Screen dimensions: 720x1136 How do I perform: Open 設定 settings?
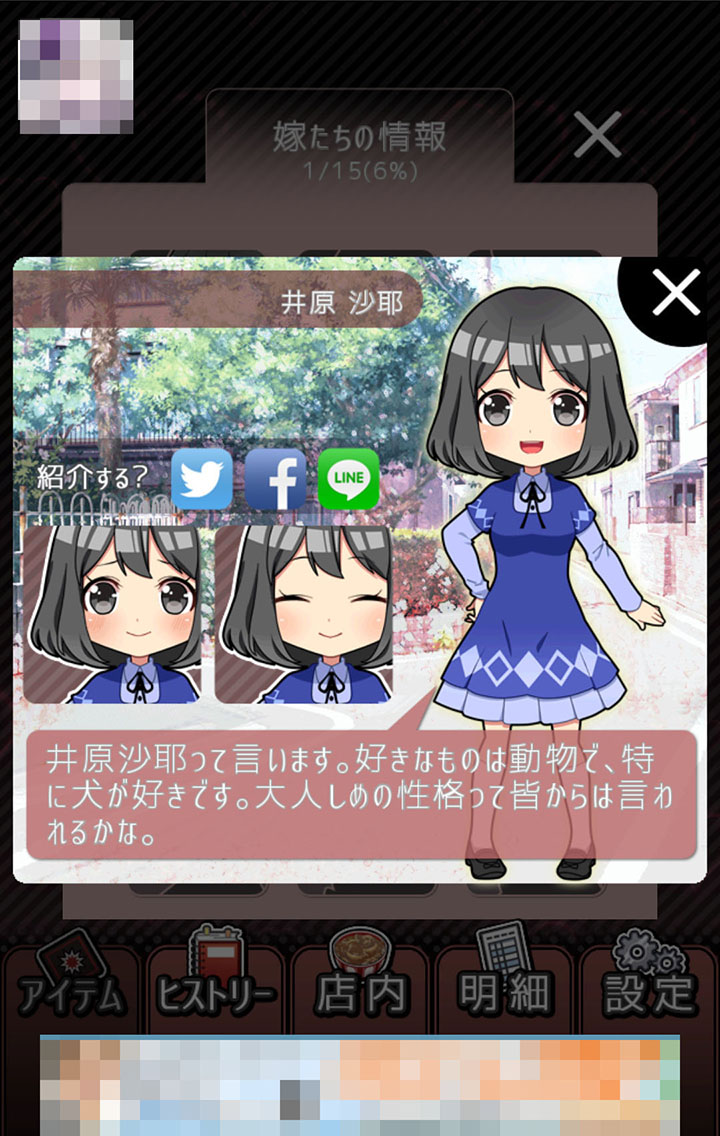point(649,982)
